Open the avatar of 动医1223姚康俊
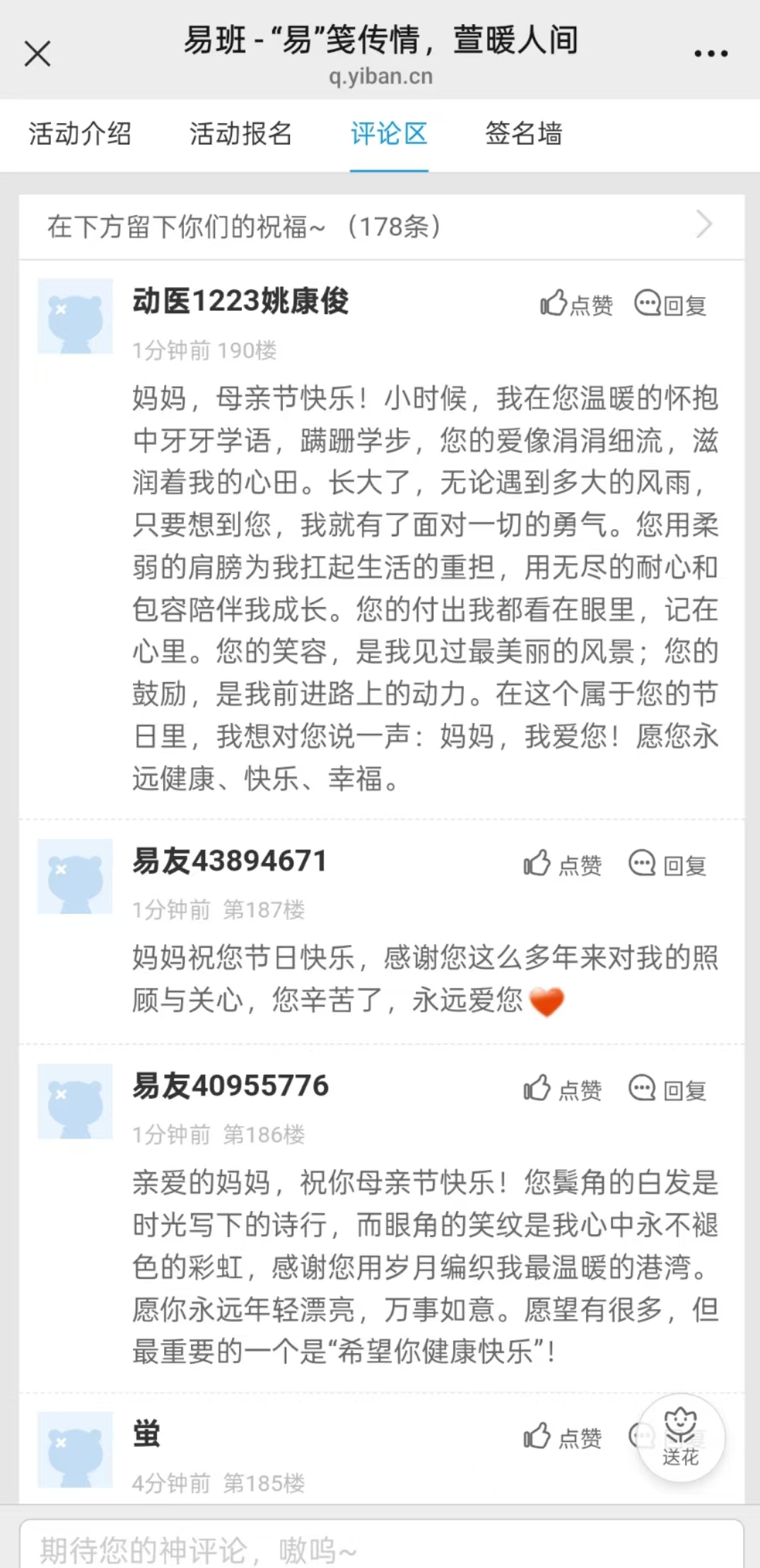Image resolution: width=760 pixels, height=1568 pixels. [75, 315]
